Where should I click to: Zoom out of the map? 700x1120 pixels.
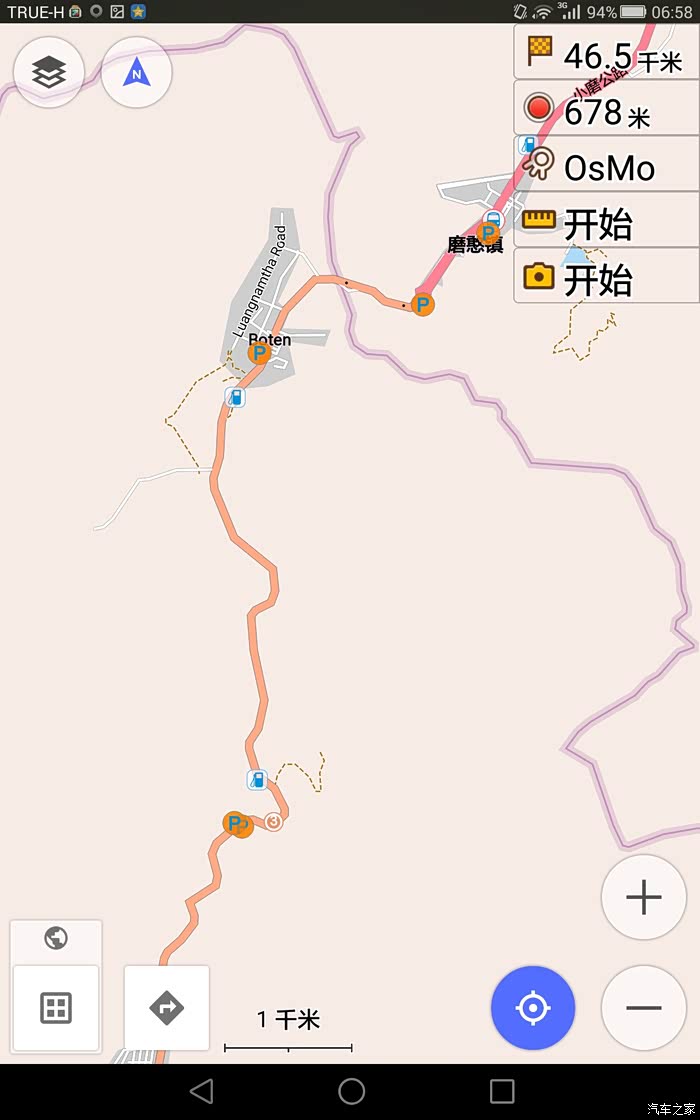(x=643, y=1007)
